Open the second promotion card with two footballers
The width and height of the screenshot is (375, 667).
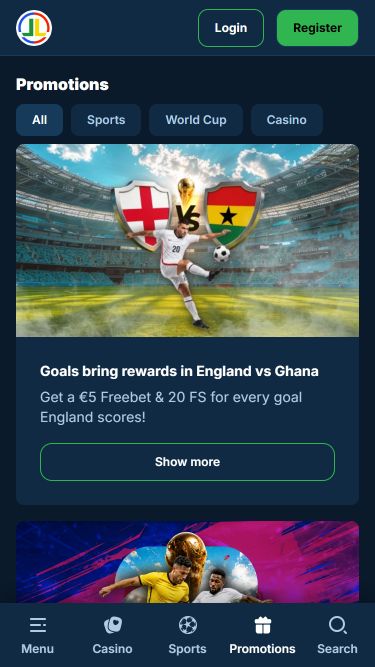(x=188, y=562)
